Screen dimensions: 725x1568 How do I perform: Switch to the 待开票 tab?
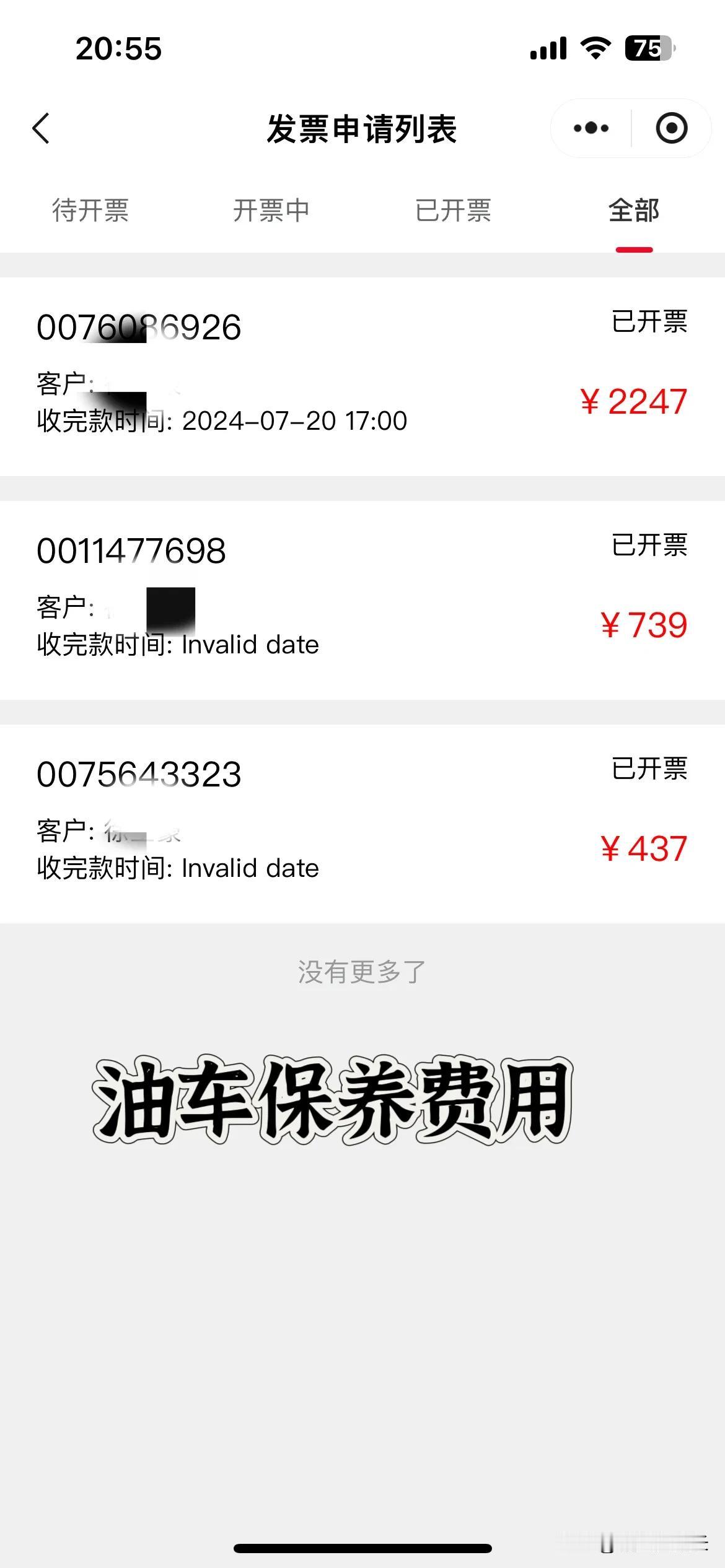pyautogui.click(x=90, y=211)
